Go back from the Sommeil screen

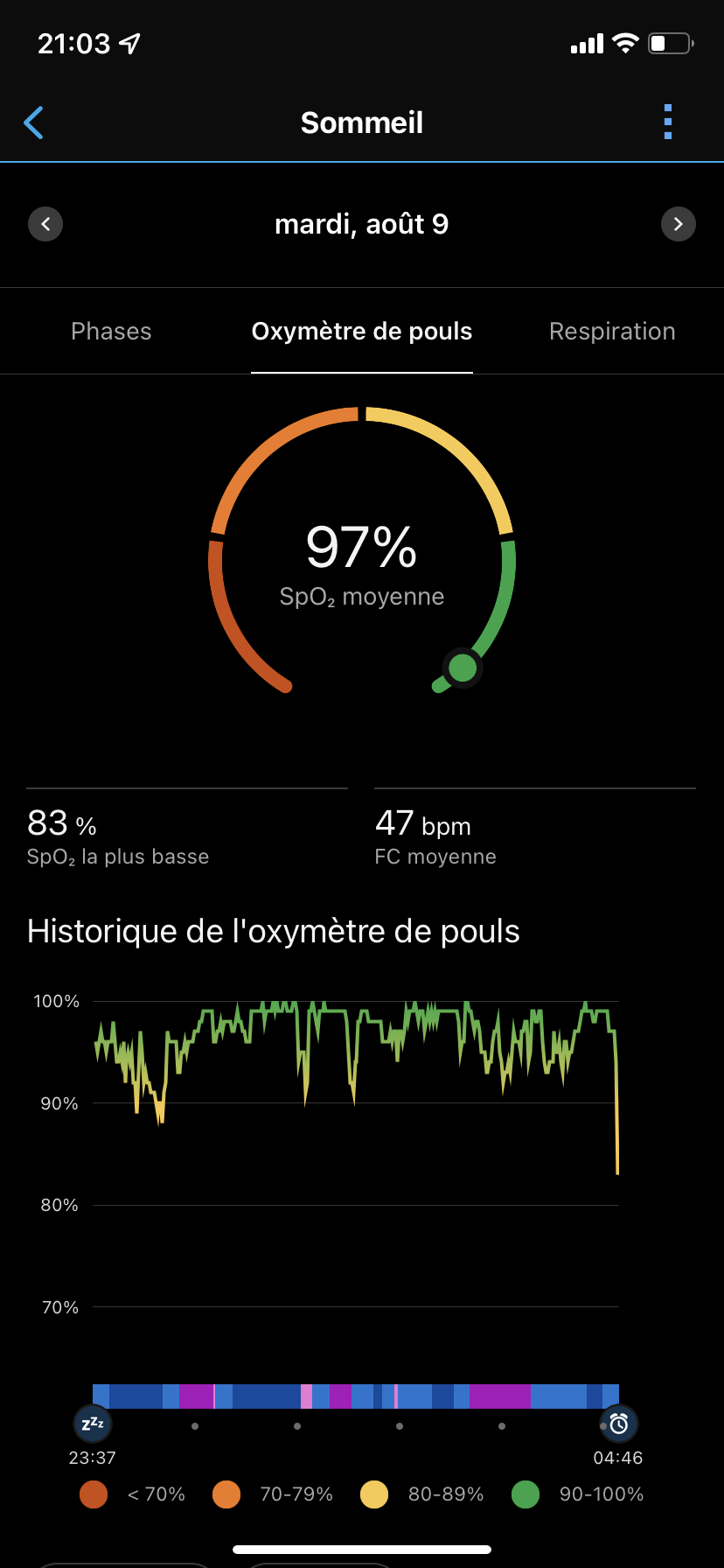(34, 123)
